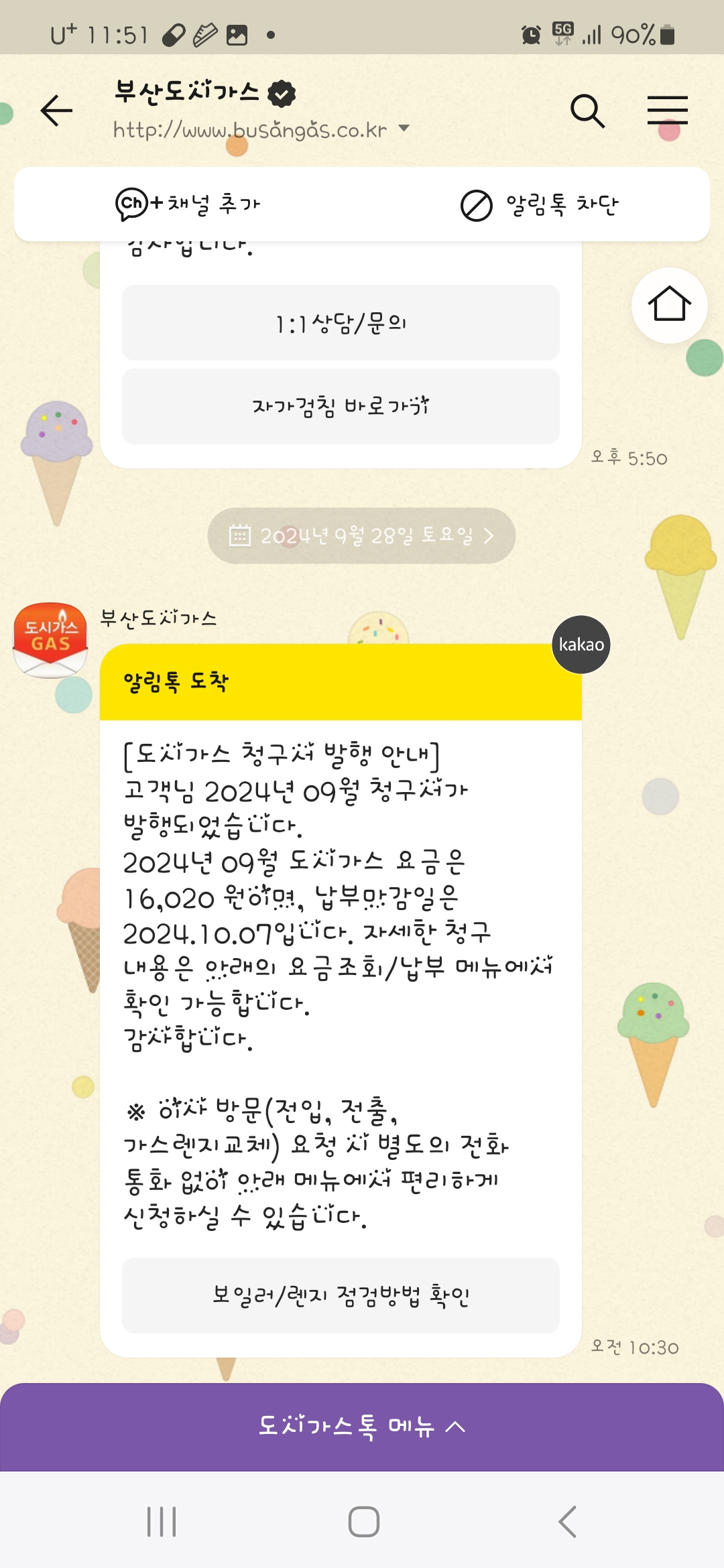Open the 부산도시가스 profile picture

pos(50,640)
